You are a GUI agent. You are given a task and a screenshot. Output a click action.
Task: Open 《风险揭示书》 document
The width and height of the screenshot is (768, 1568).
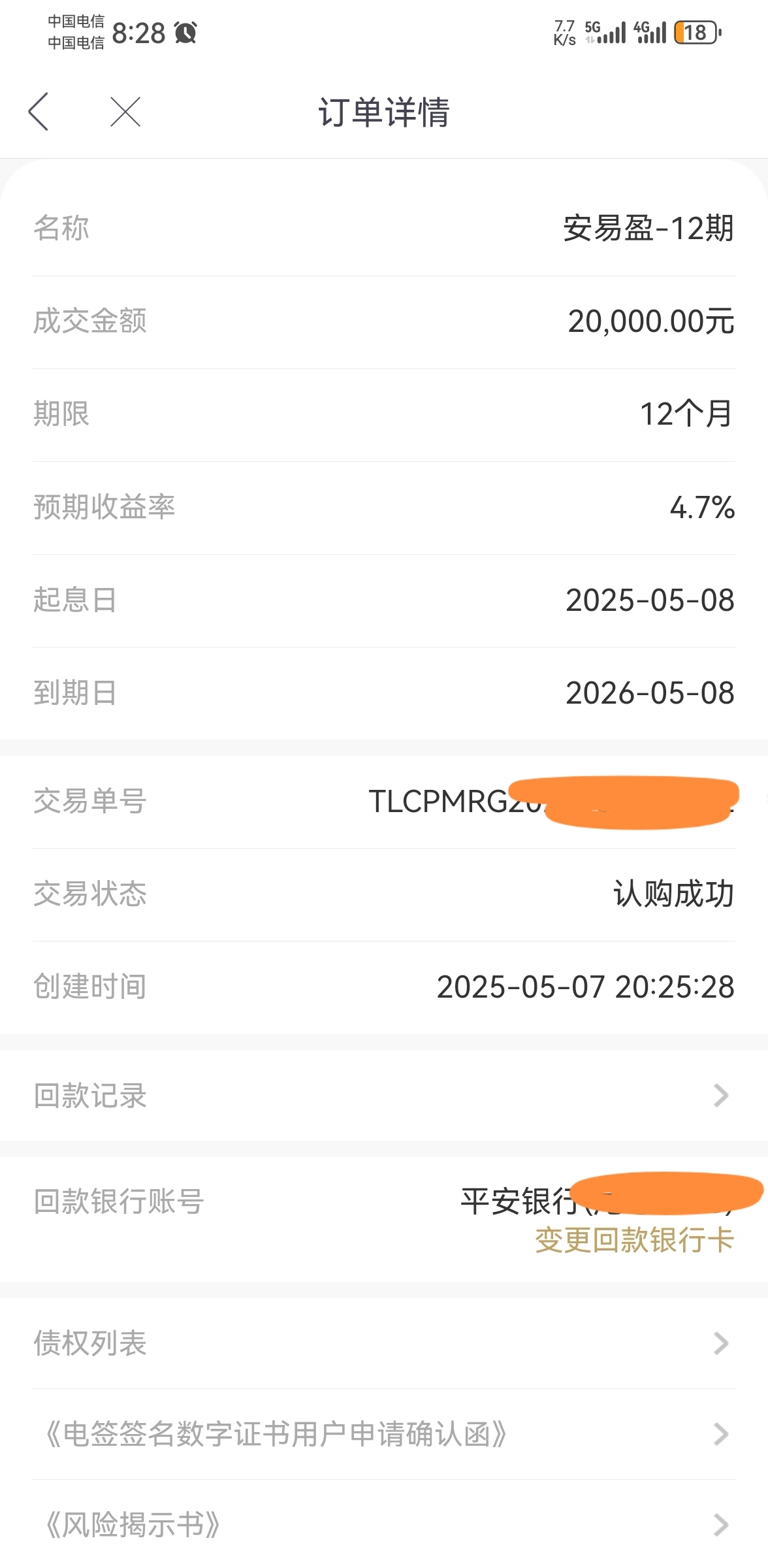384,1525
